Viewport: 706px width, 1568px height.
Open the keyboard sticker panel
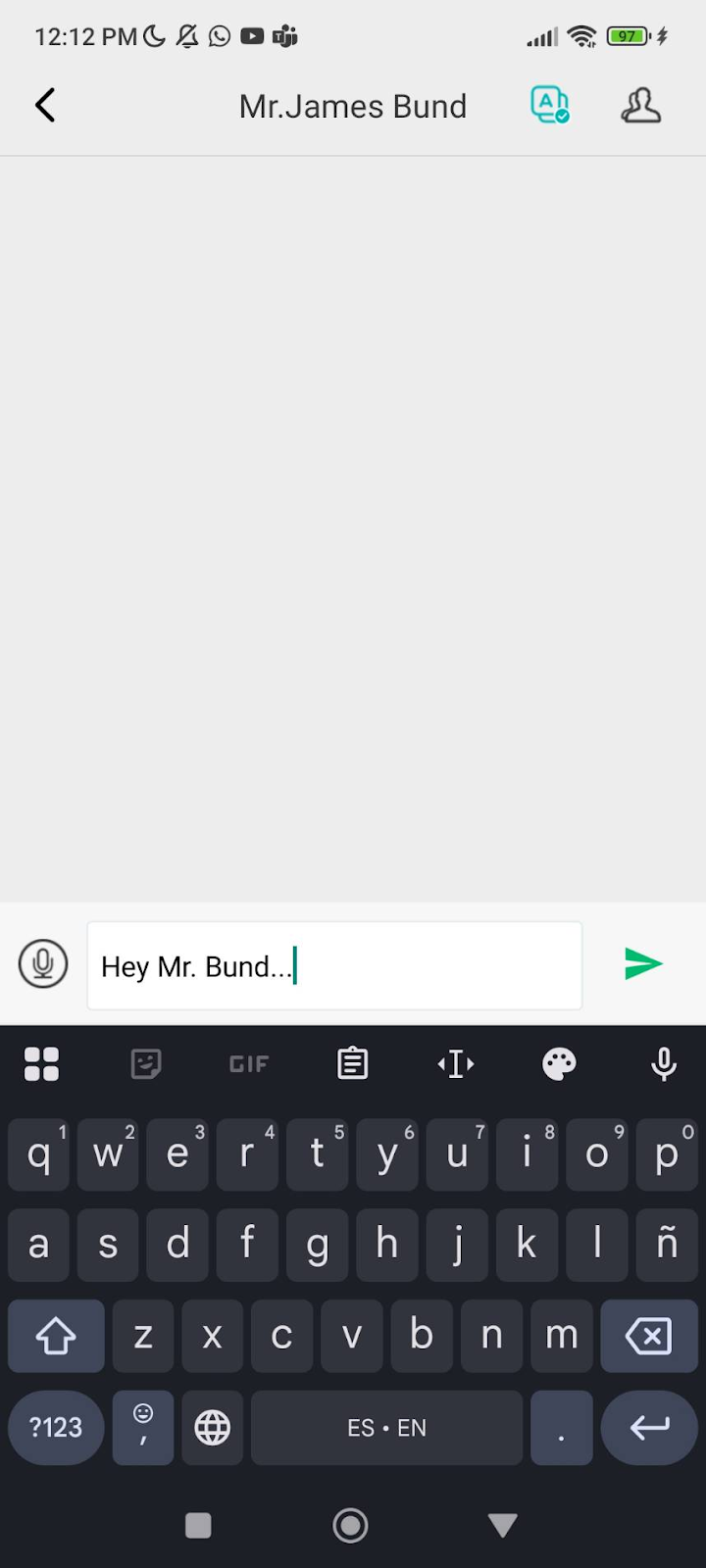pyautogui.click(x=145, y=1063)
